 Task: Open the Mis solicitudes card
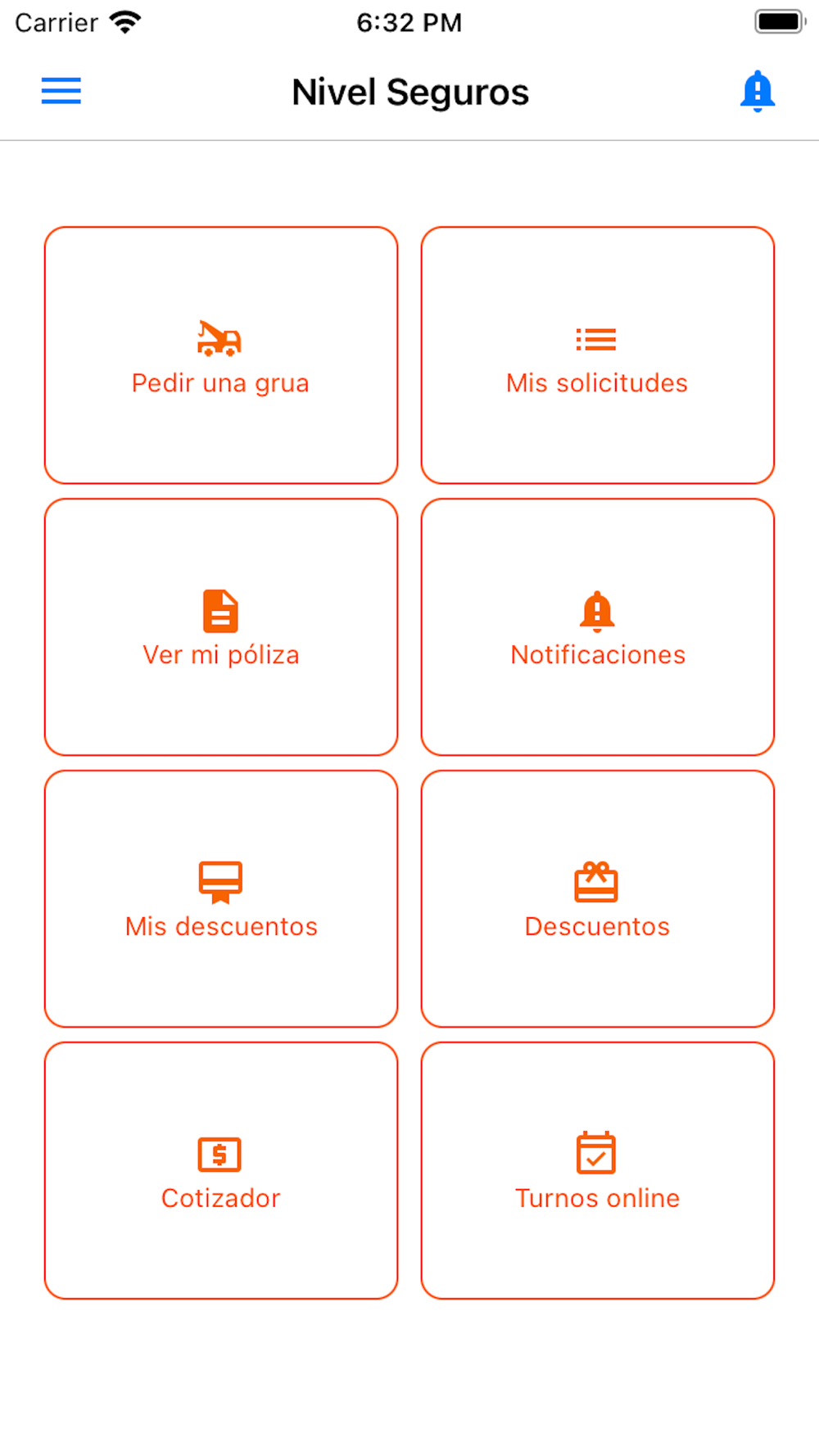[598, 355]
